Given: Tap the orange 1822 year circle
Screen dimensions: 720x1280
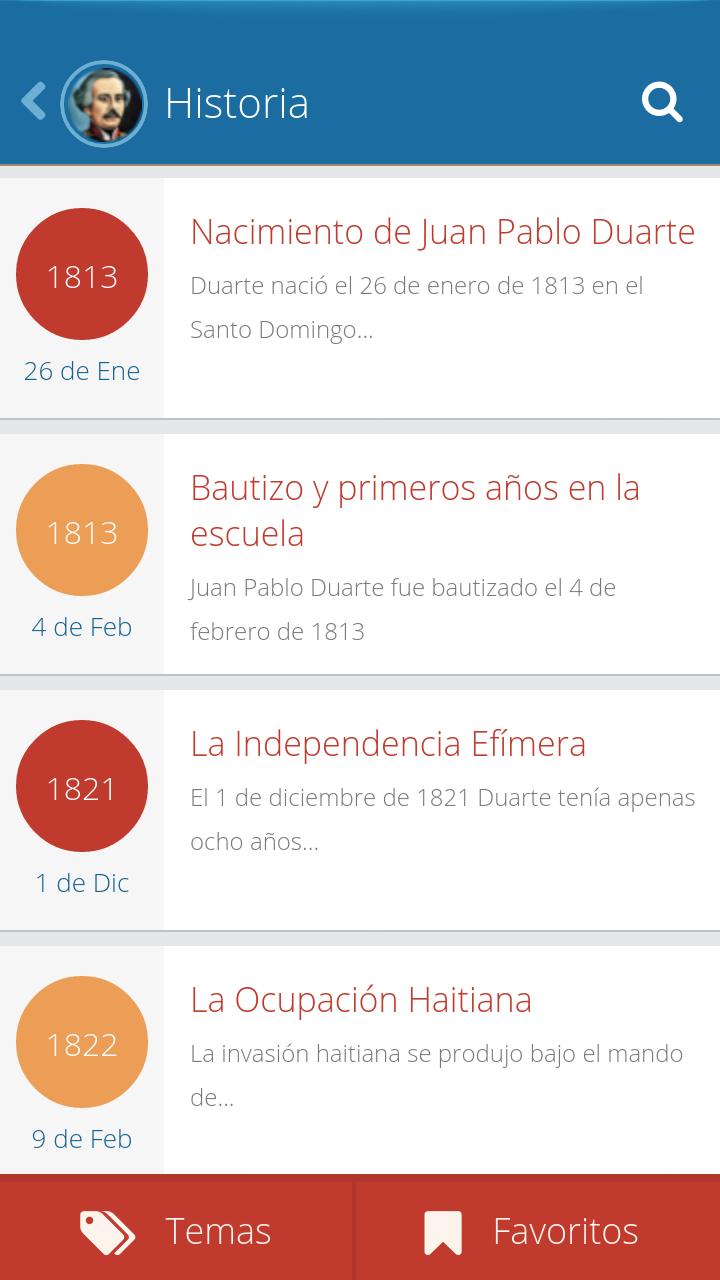Looking at the screenshot, I should [x=82, y=1041].
